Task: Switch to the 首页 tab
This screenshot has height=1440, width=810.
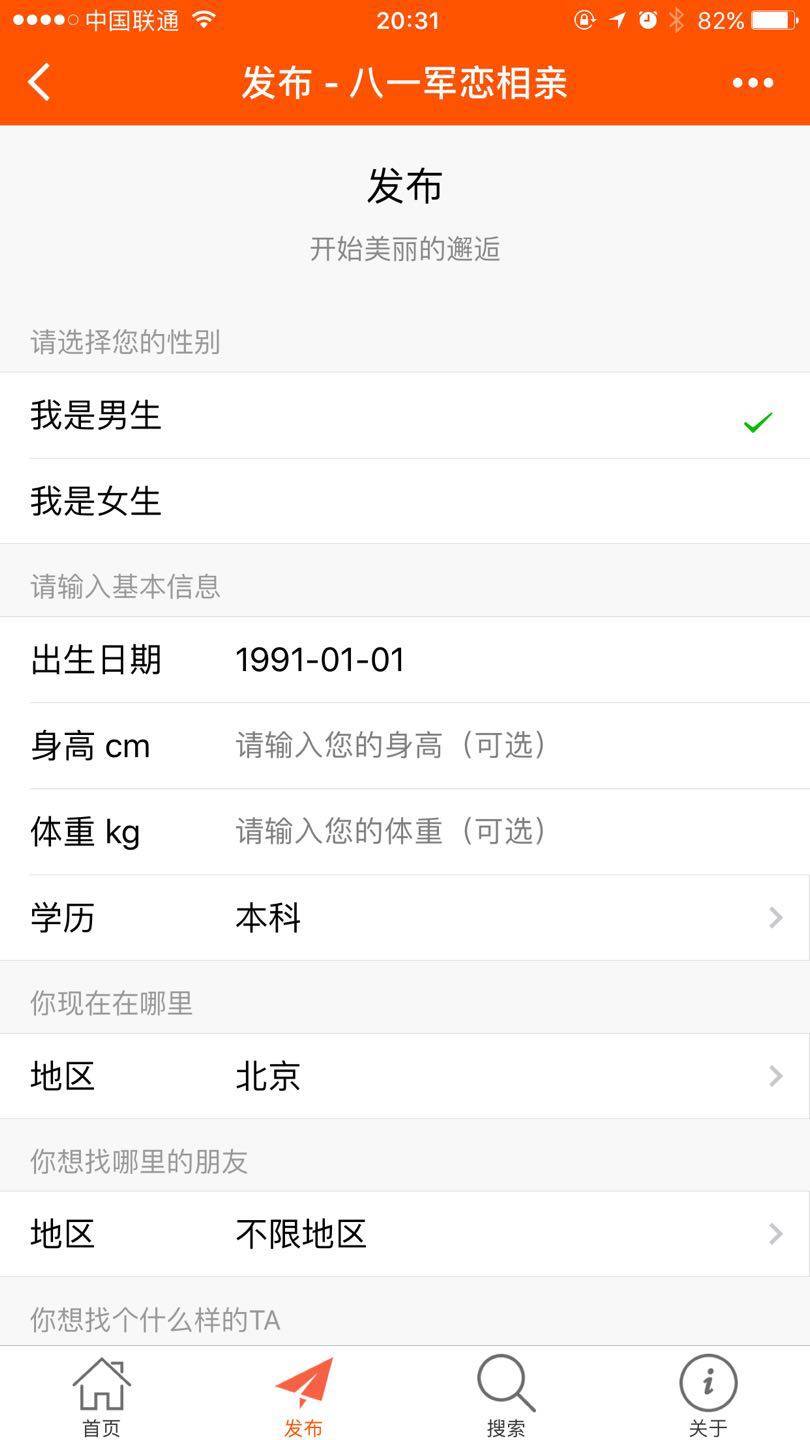Action: (x=101, y=1396)
